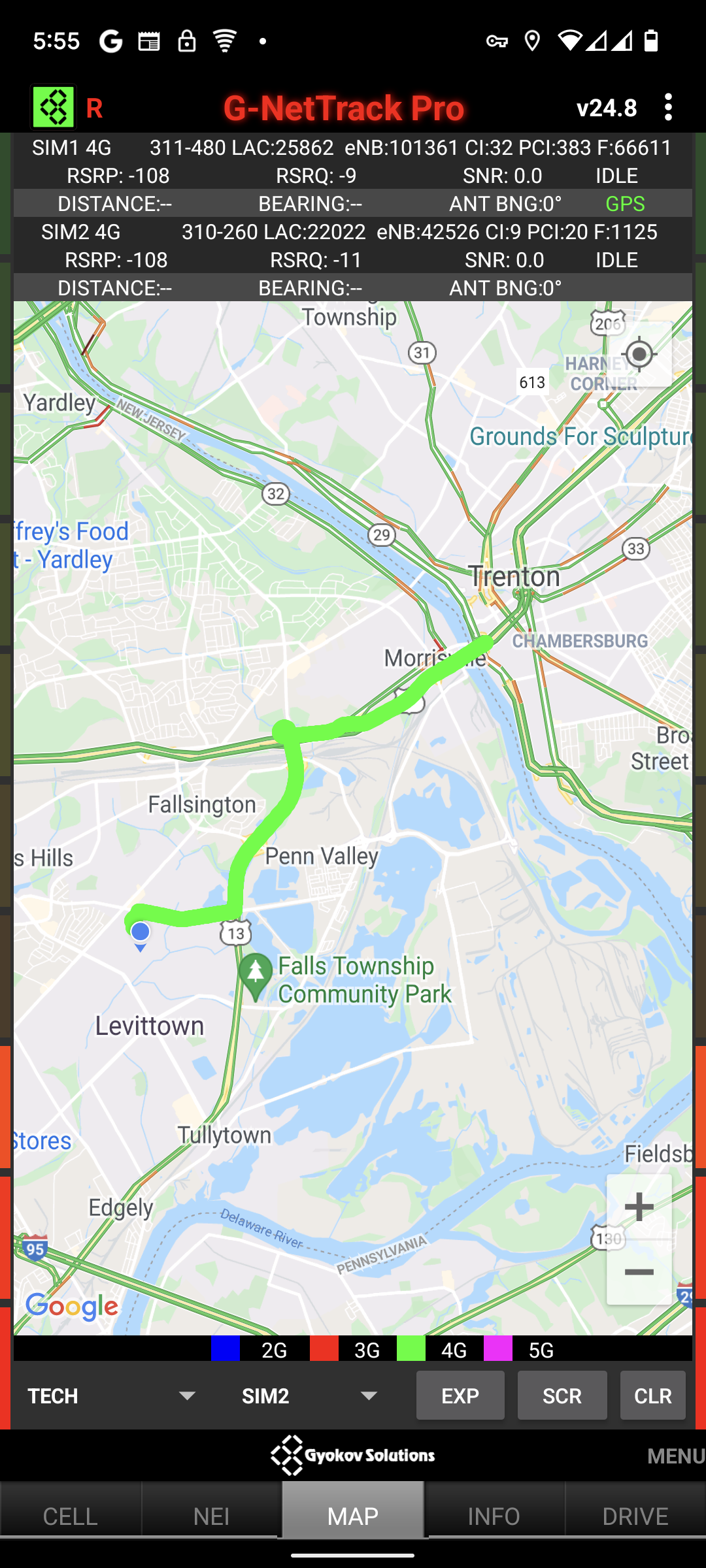The height and width of the screenshot is (1568, 706).
Task: Zoom in on the map
Action: [639, 1207]
